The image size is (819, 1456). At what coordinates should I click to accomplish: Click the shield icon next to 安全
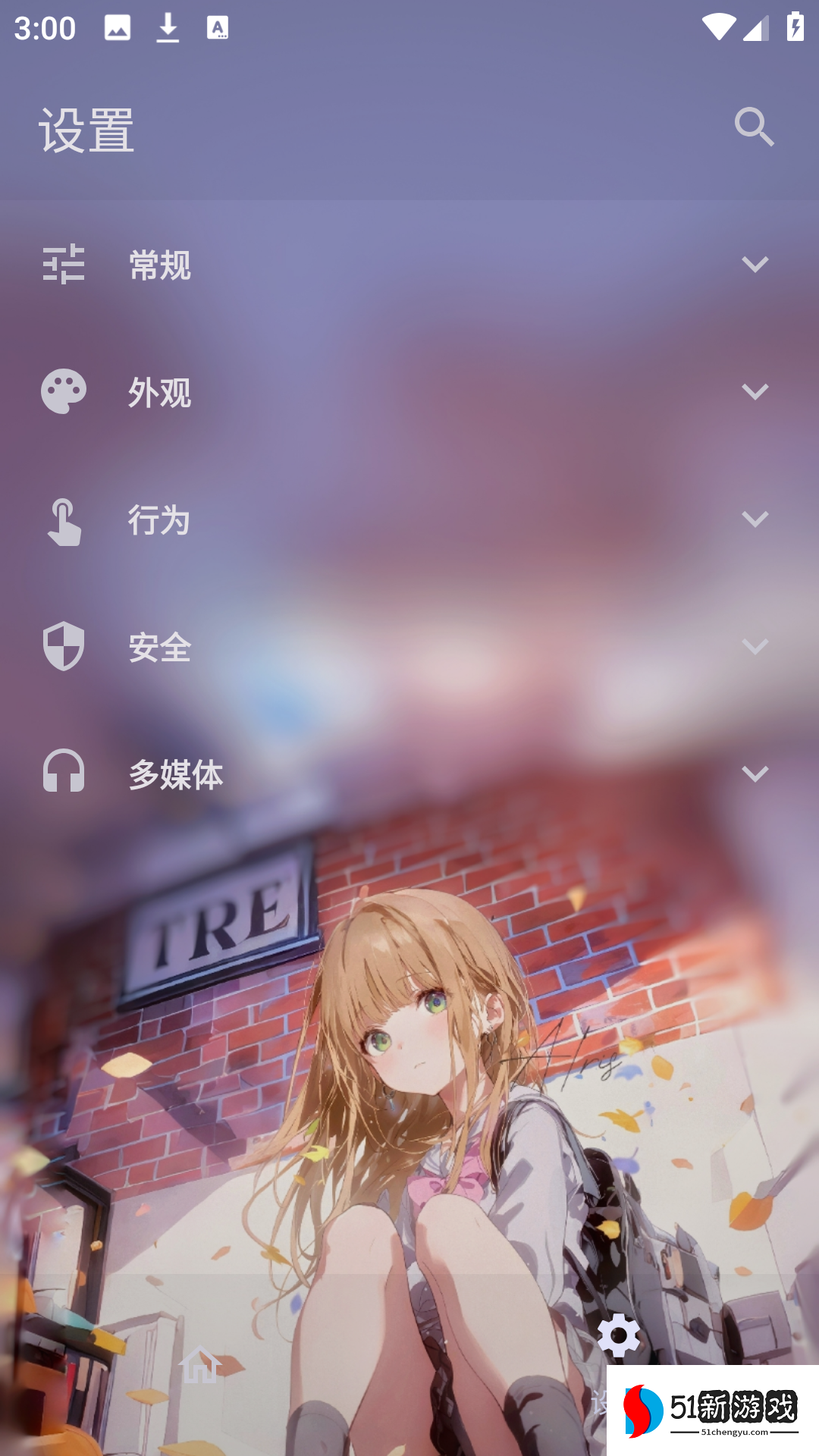[64, 647]
